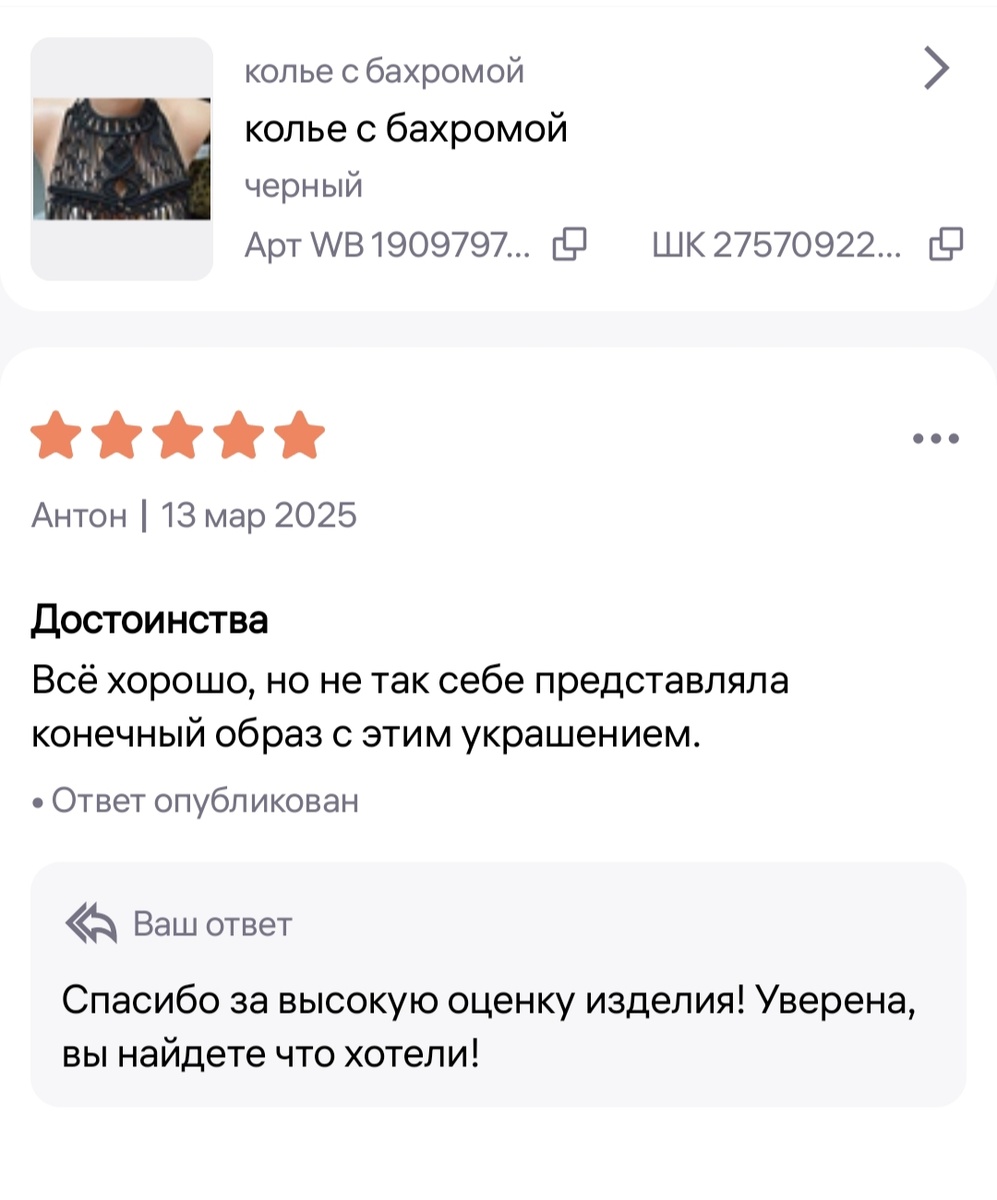Viewport: 997px width, 1200px height.
Task: Select the fifth rating star
Action: 299,434
